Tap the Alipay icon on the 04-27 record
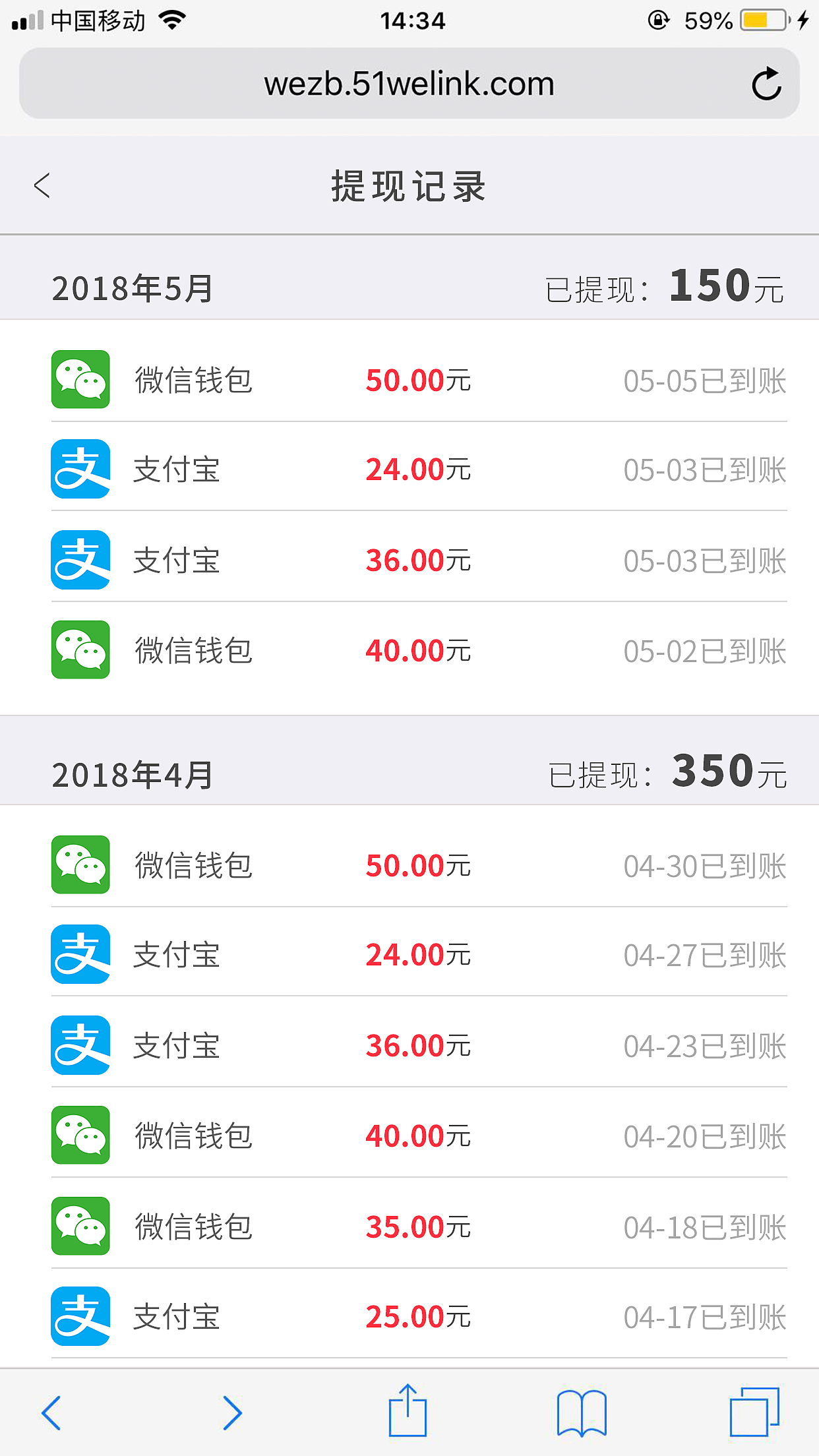819x1456 pixels. (80, 955)
